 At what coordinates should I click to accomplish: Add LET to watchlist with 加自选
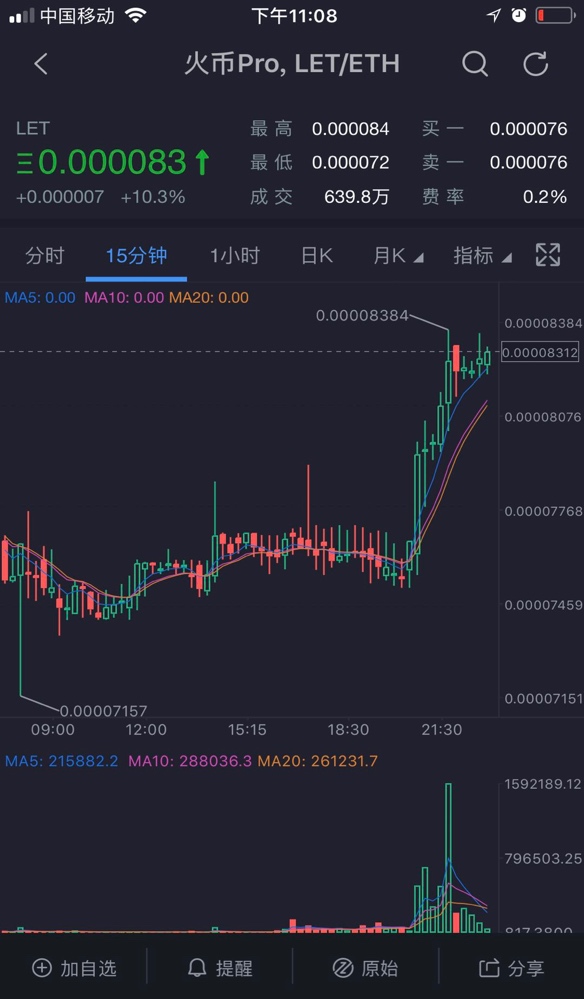pos(75,968)
